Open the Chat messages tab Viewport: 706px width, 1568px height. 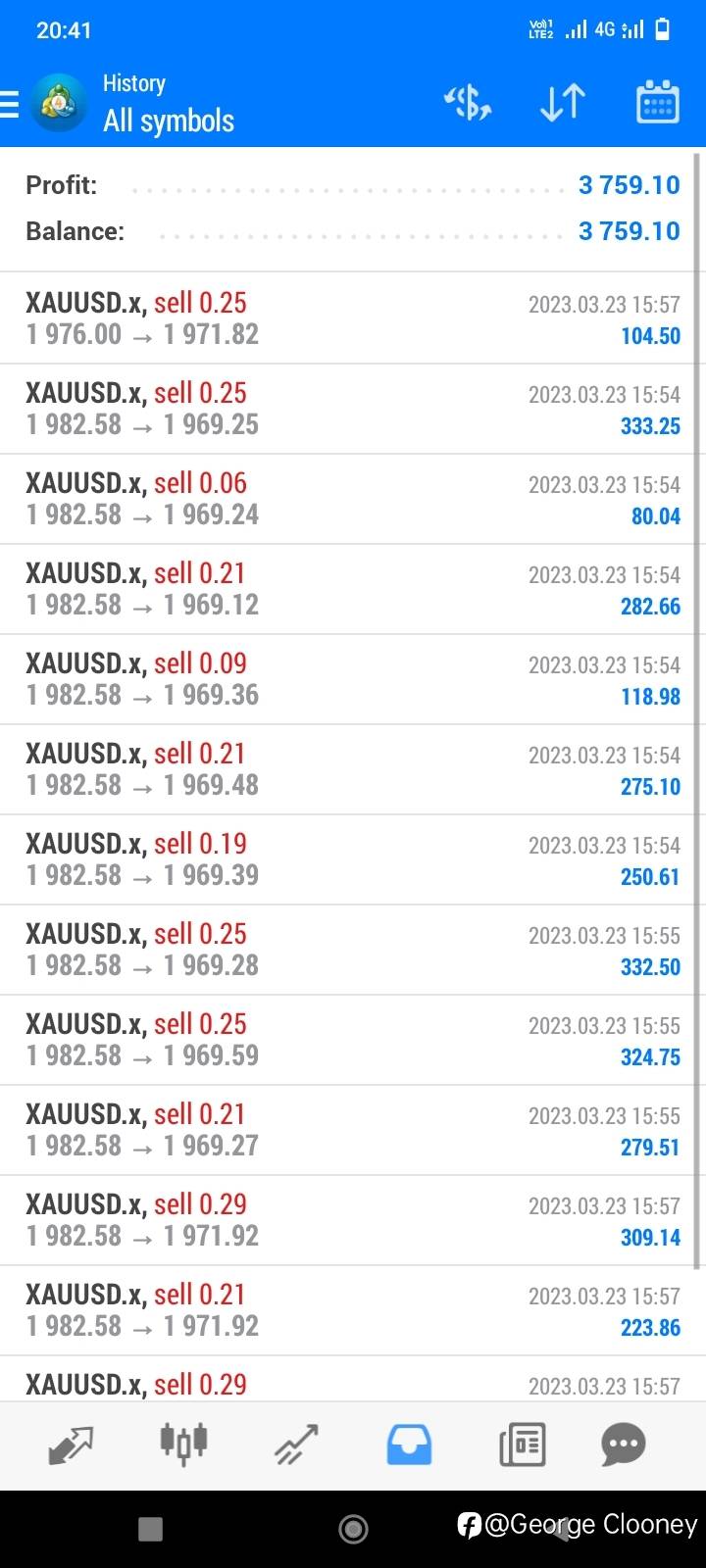coord(624,1445)
